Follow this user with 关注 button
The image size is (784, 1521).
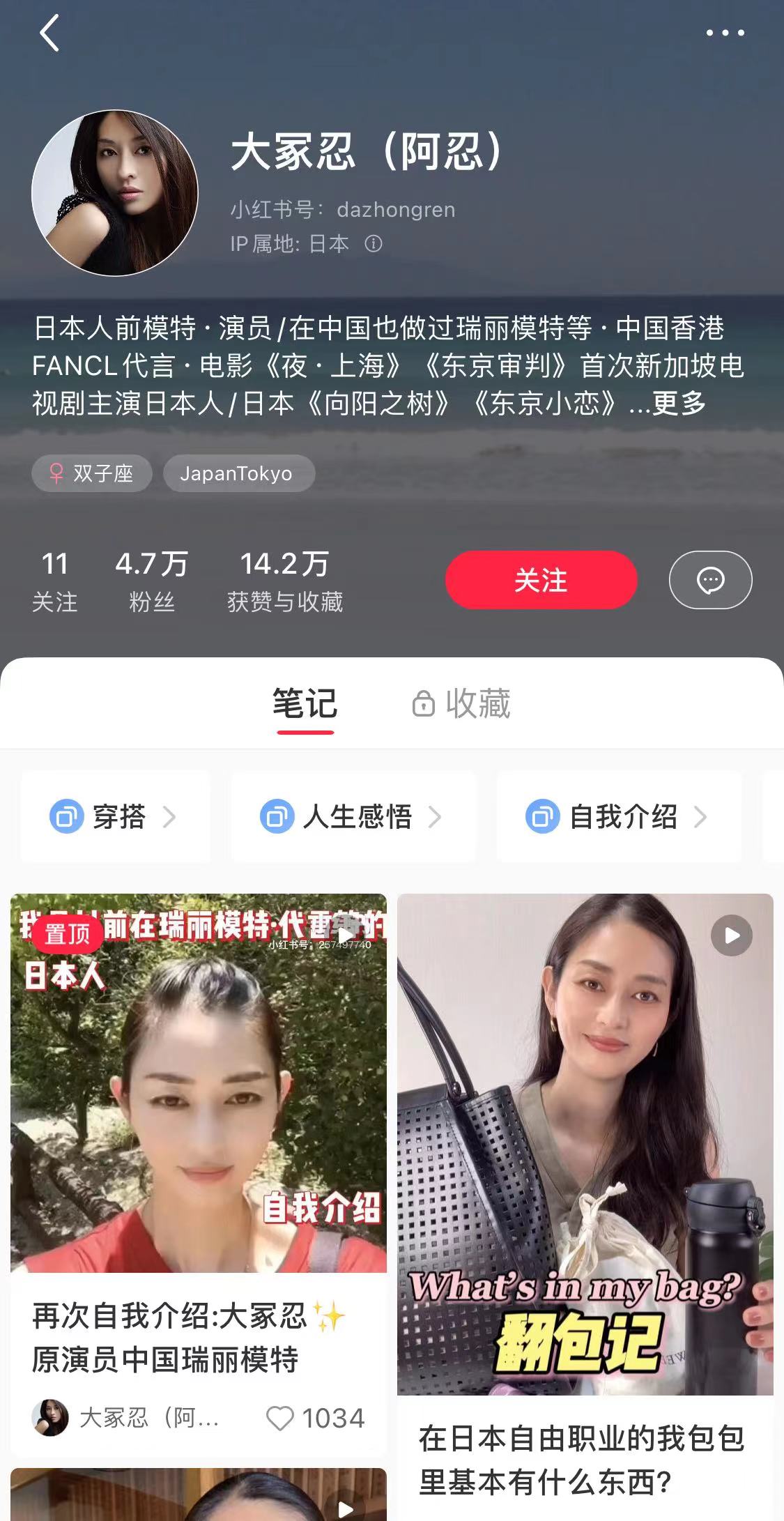[541, 580]
